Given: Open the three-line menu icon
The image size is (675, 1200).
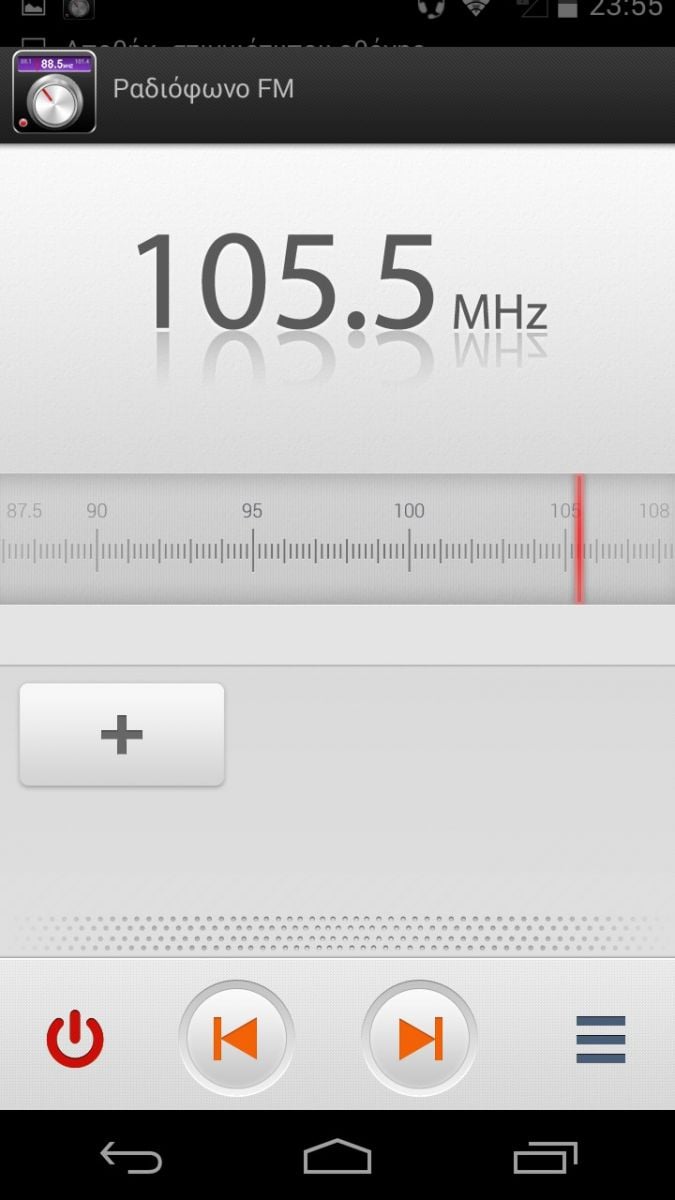Looking at the screenshot, I should [601, 1039].
